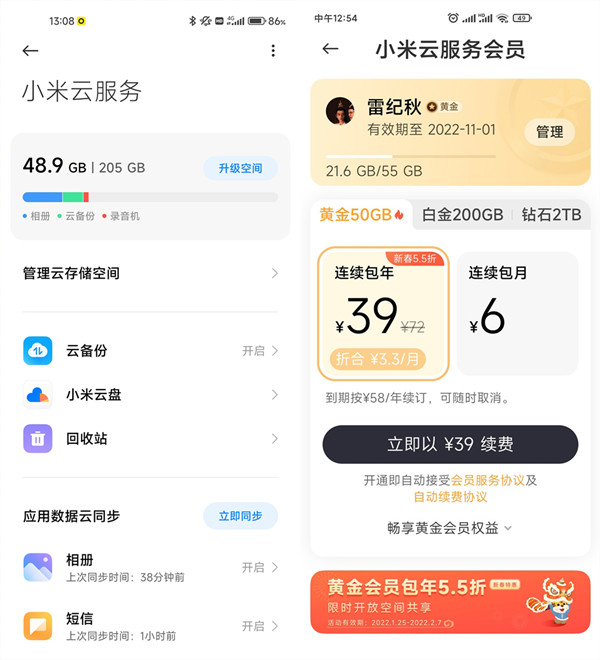600x660 pixels.
Task: Go back from the 小米云服务 page
Action: pyautogui.click(x=30, y=51)
